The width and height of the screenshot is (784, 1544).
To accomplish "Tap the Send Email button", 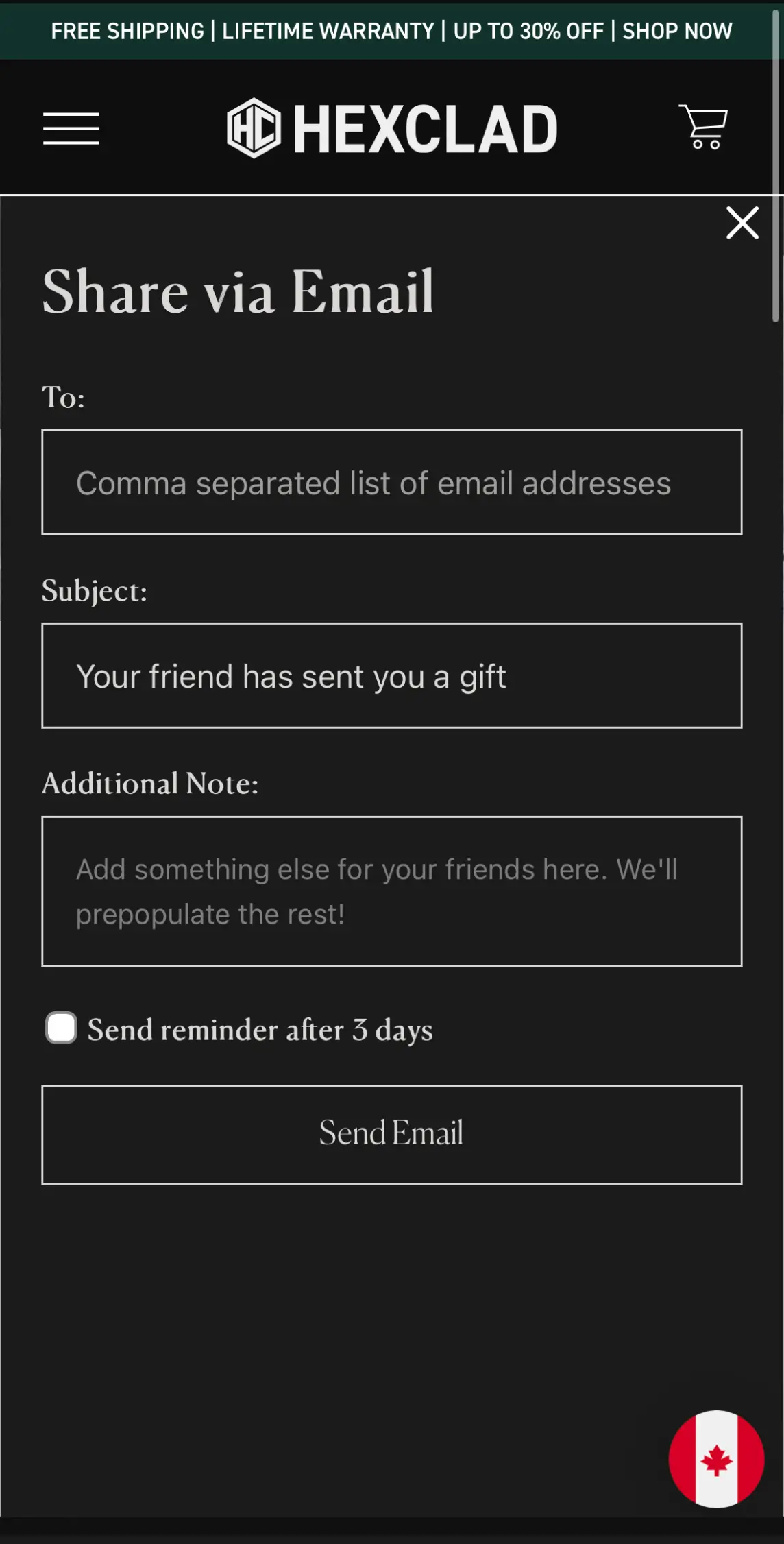I will pyautogui.click(x=391, y=1134).
